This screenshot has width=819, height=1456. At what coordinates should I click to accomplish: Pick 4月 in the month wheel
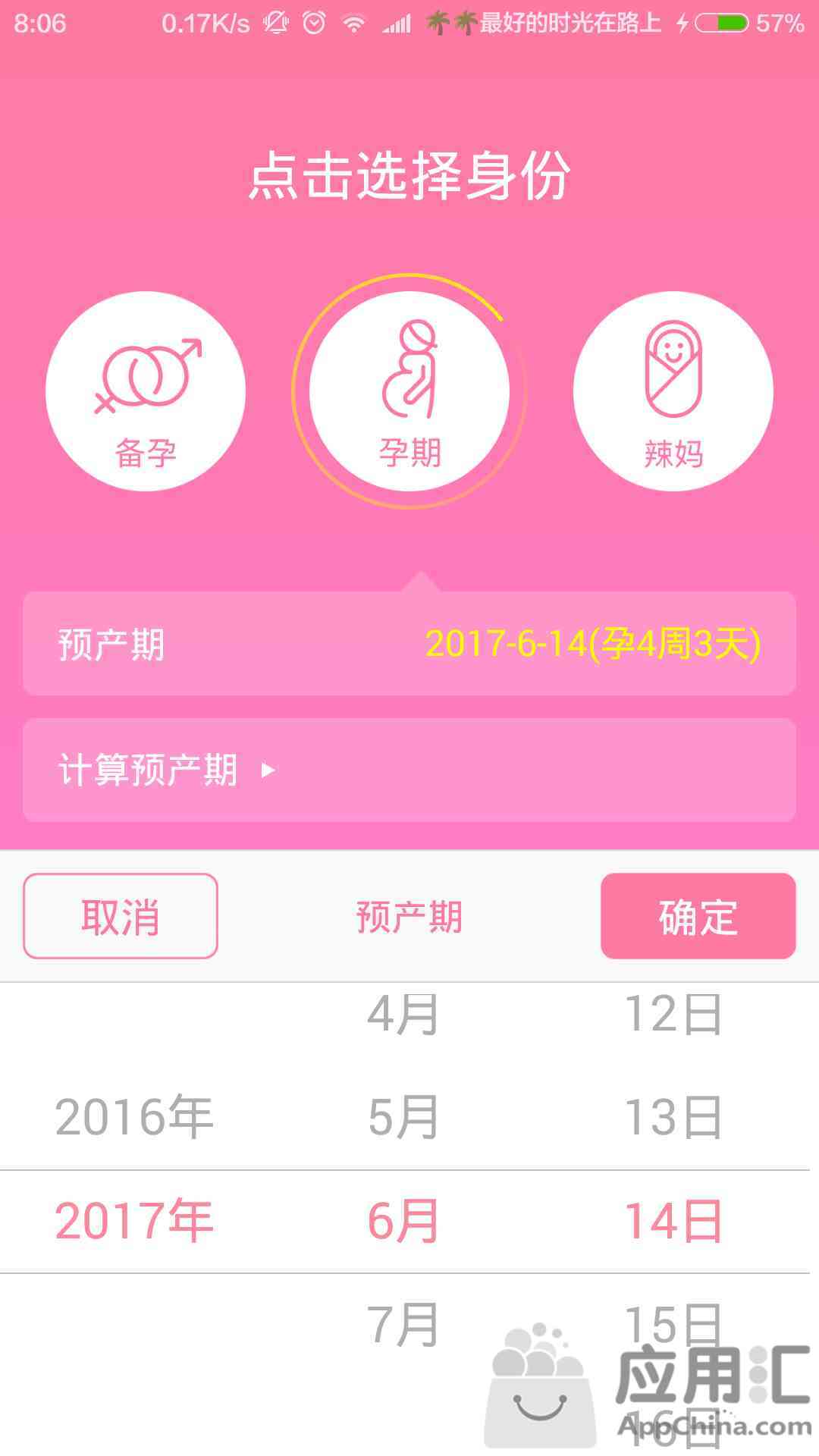coord(403,1014)
